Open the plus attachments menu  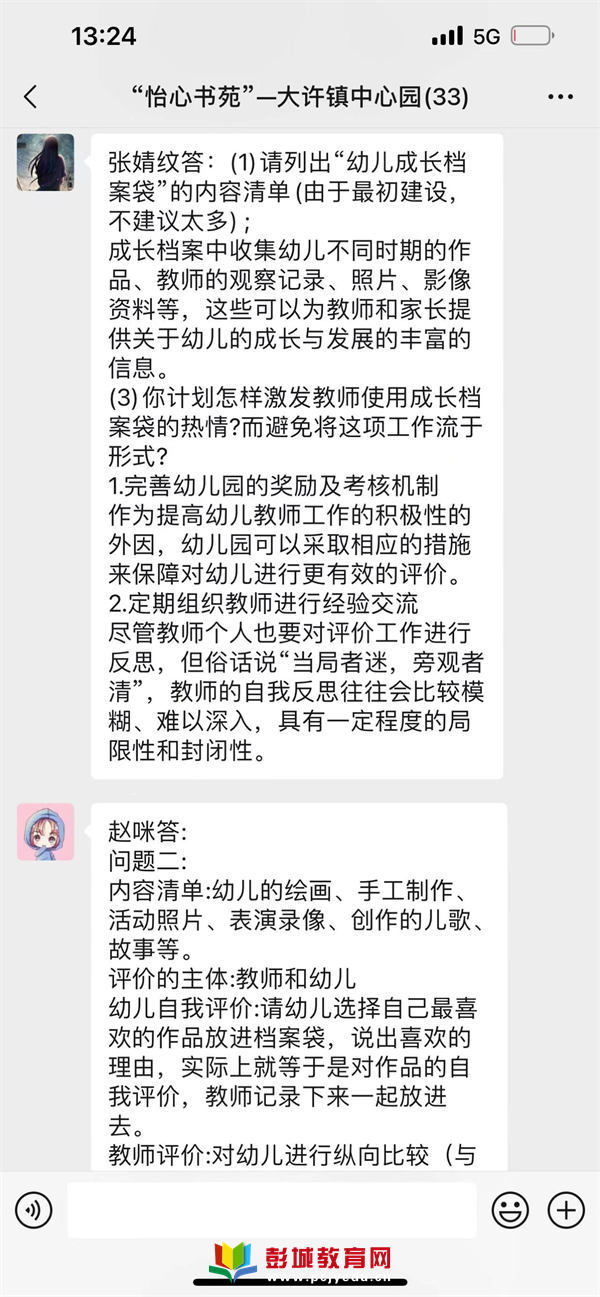click(566, 1211)
